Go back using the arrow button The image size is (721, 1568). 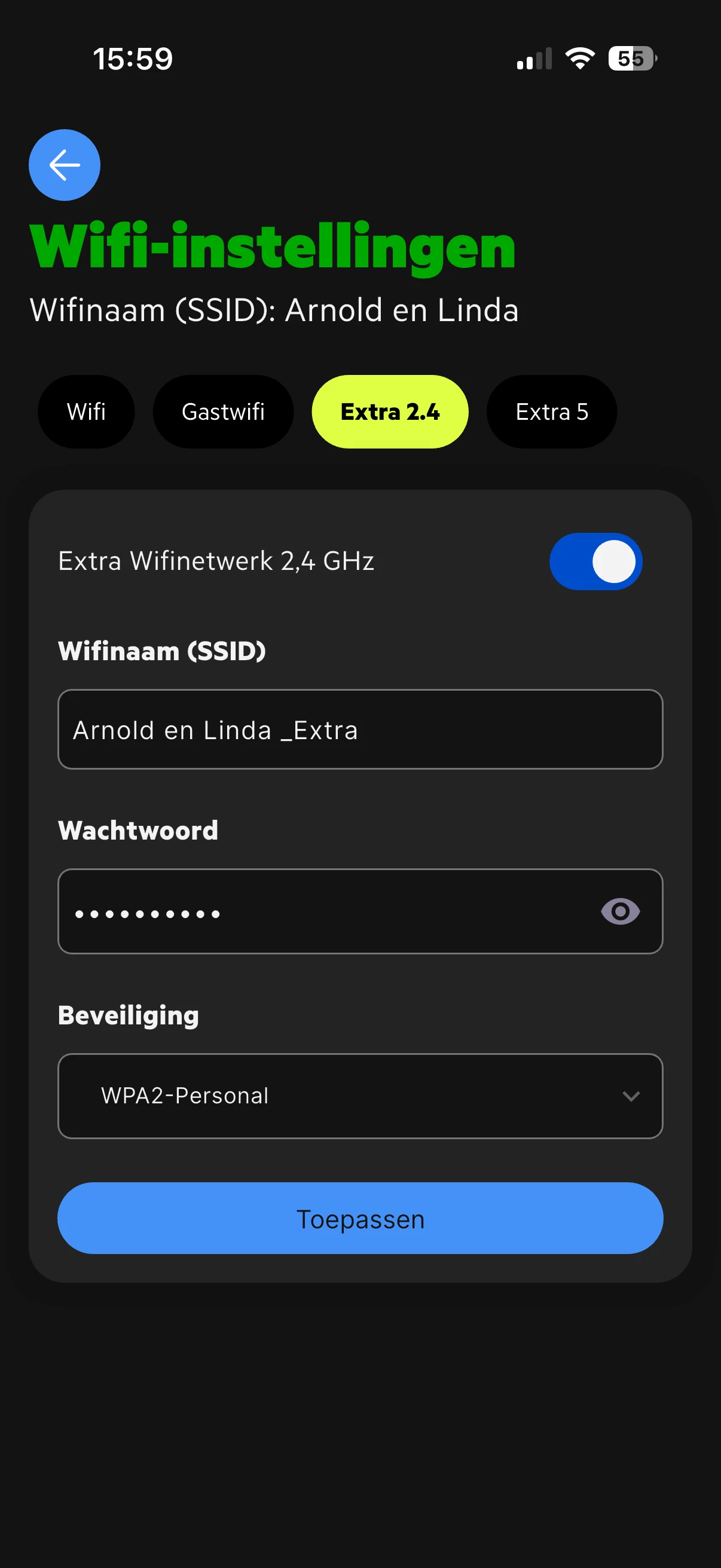[x=65, y=165]
